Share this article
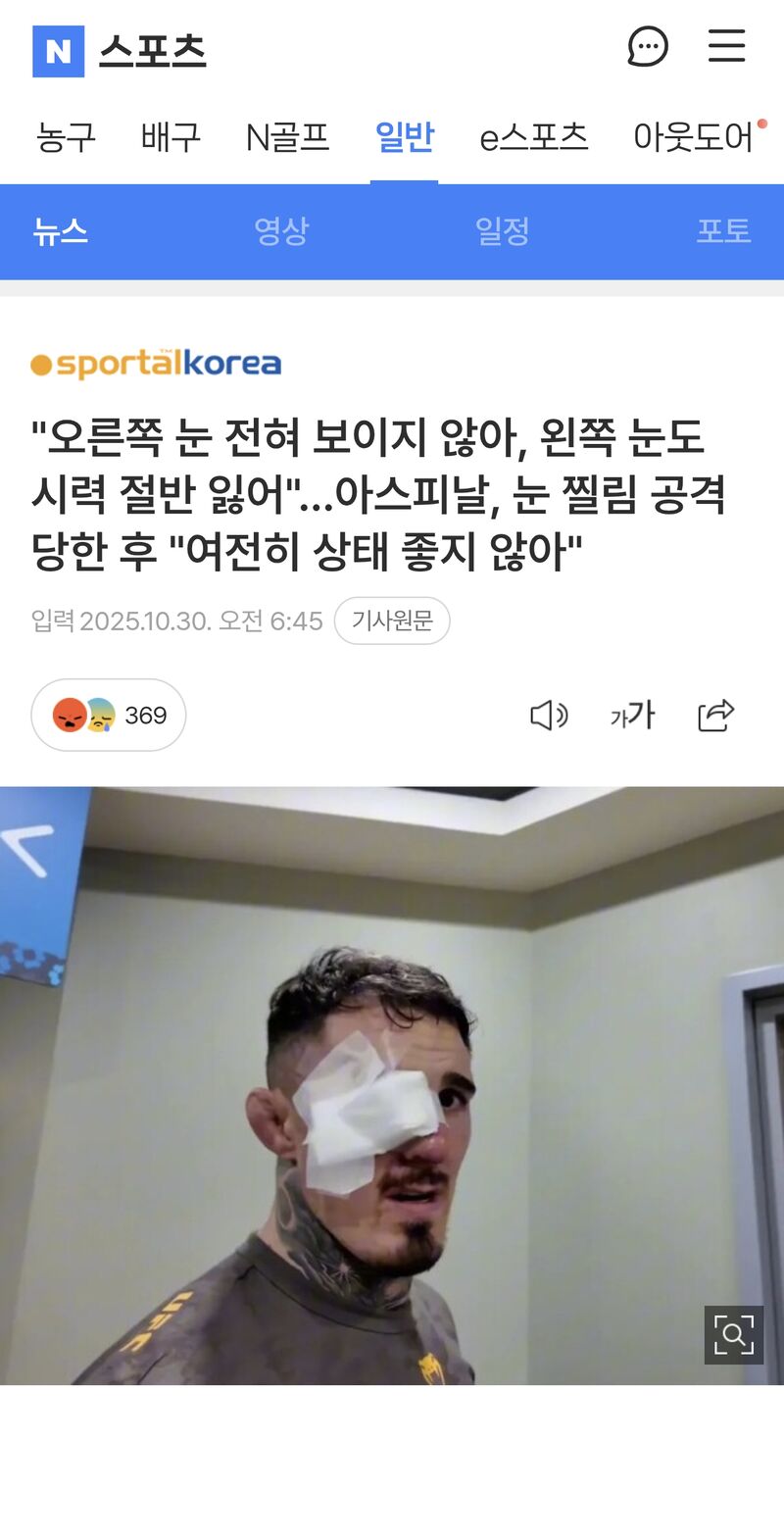Viewport: 784px width, 1540px height. (716, 716)
